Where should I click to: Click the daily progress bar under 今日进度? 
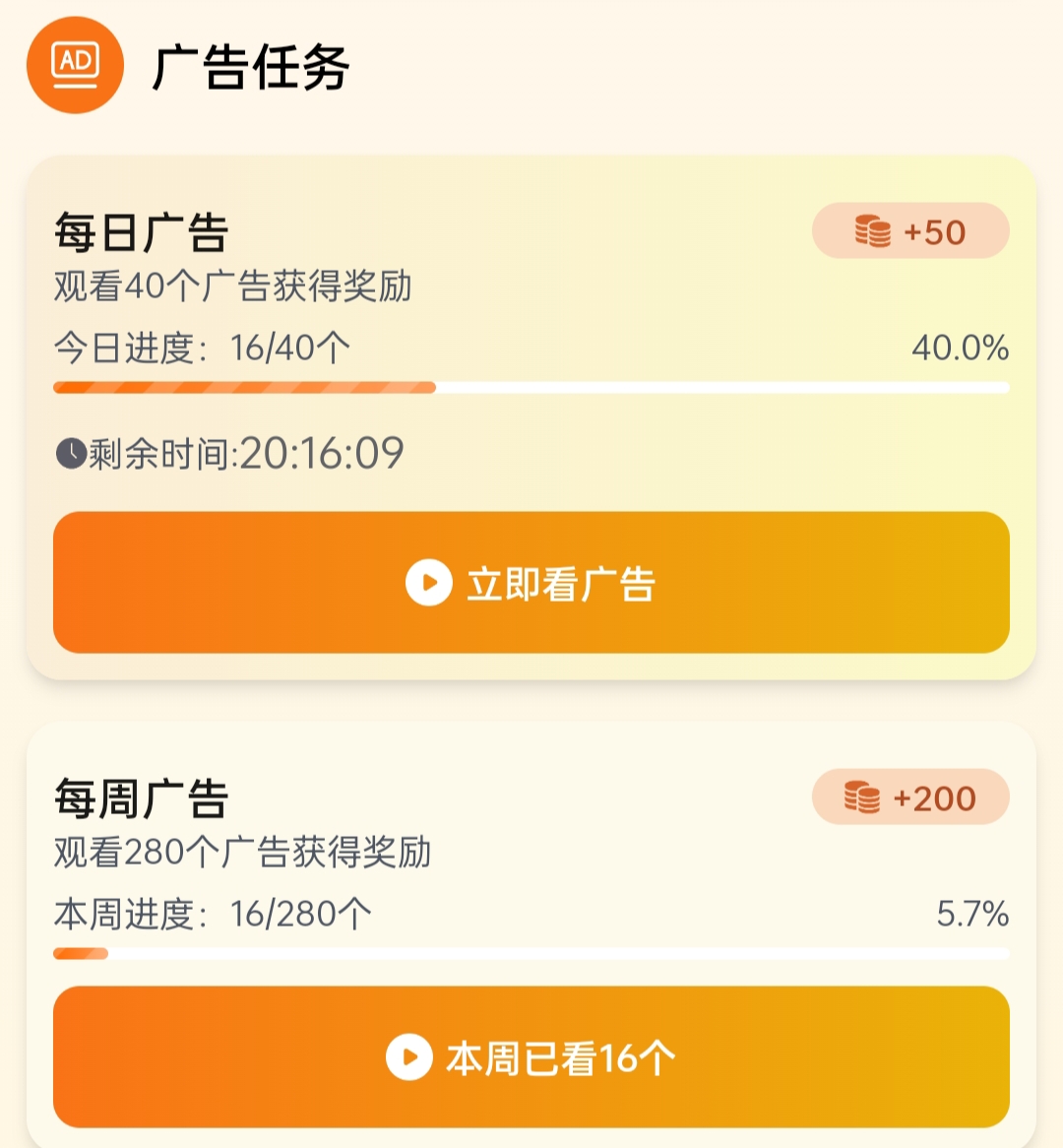(x=531, y=389)
